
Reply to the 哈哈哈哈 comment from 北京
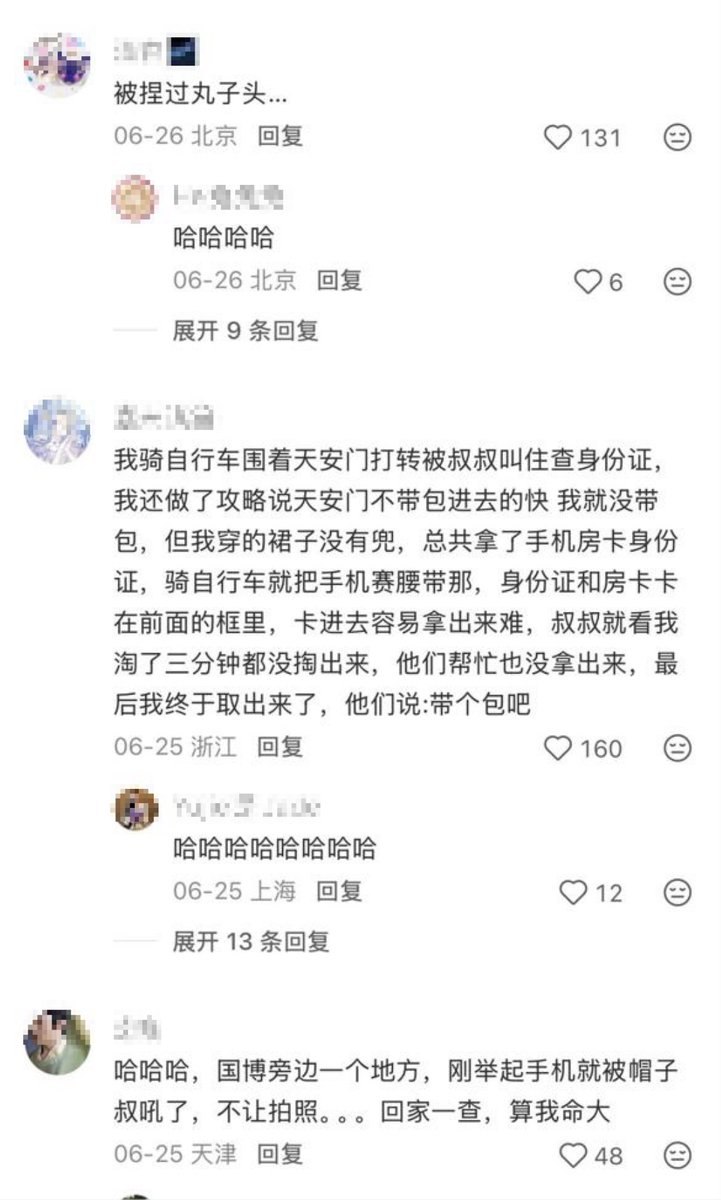point(339,280)
